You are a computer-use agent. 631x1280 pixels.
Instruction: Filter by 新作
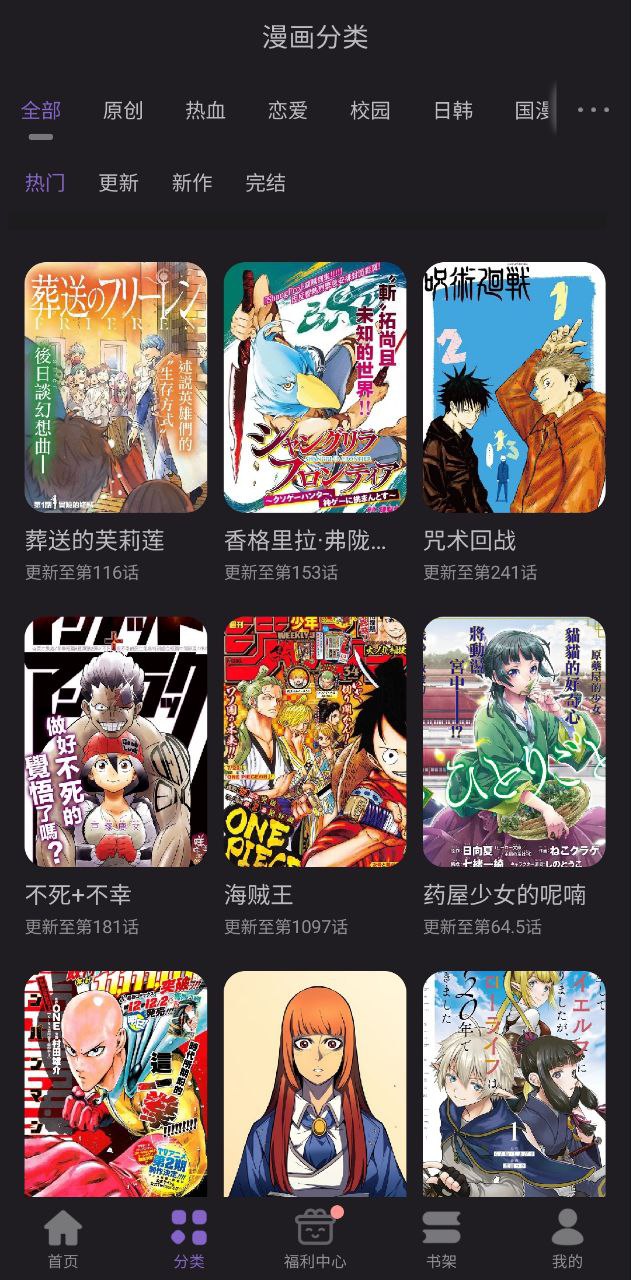click(192, 183)
